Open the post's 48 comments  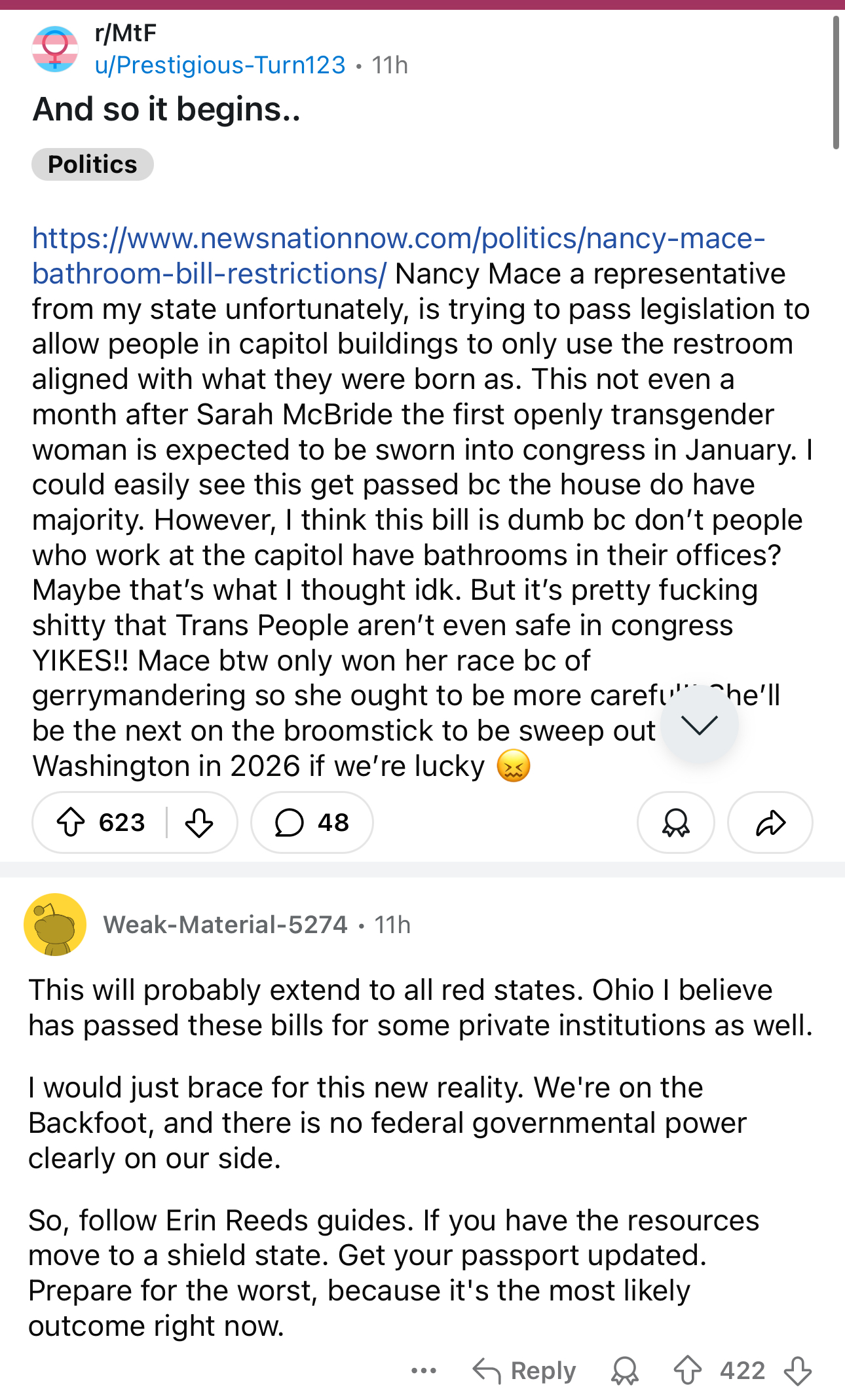[x=312, y=822]
